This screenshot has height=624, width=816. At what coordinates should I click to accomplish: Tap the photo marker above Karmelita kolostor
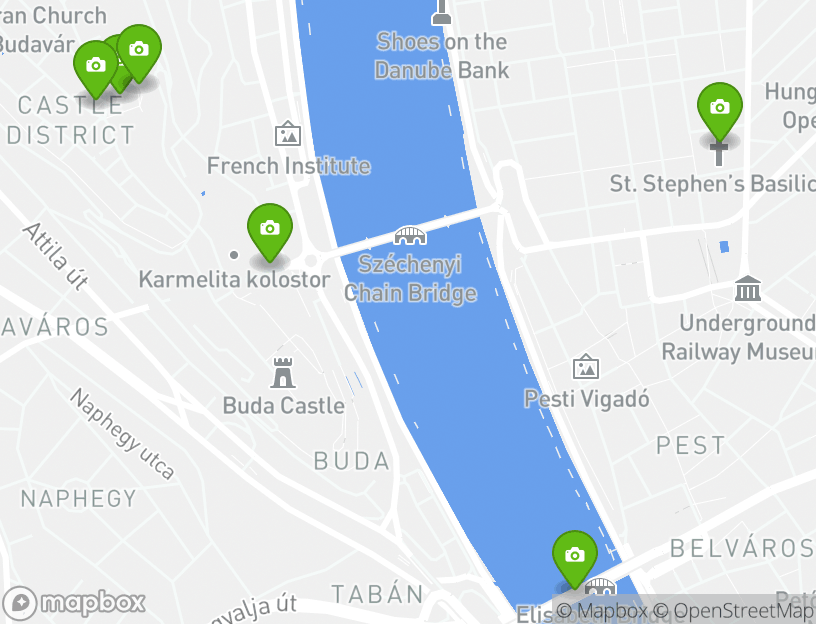pos(269,229)
